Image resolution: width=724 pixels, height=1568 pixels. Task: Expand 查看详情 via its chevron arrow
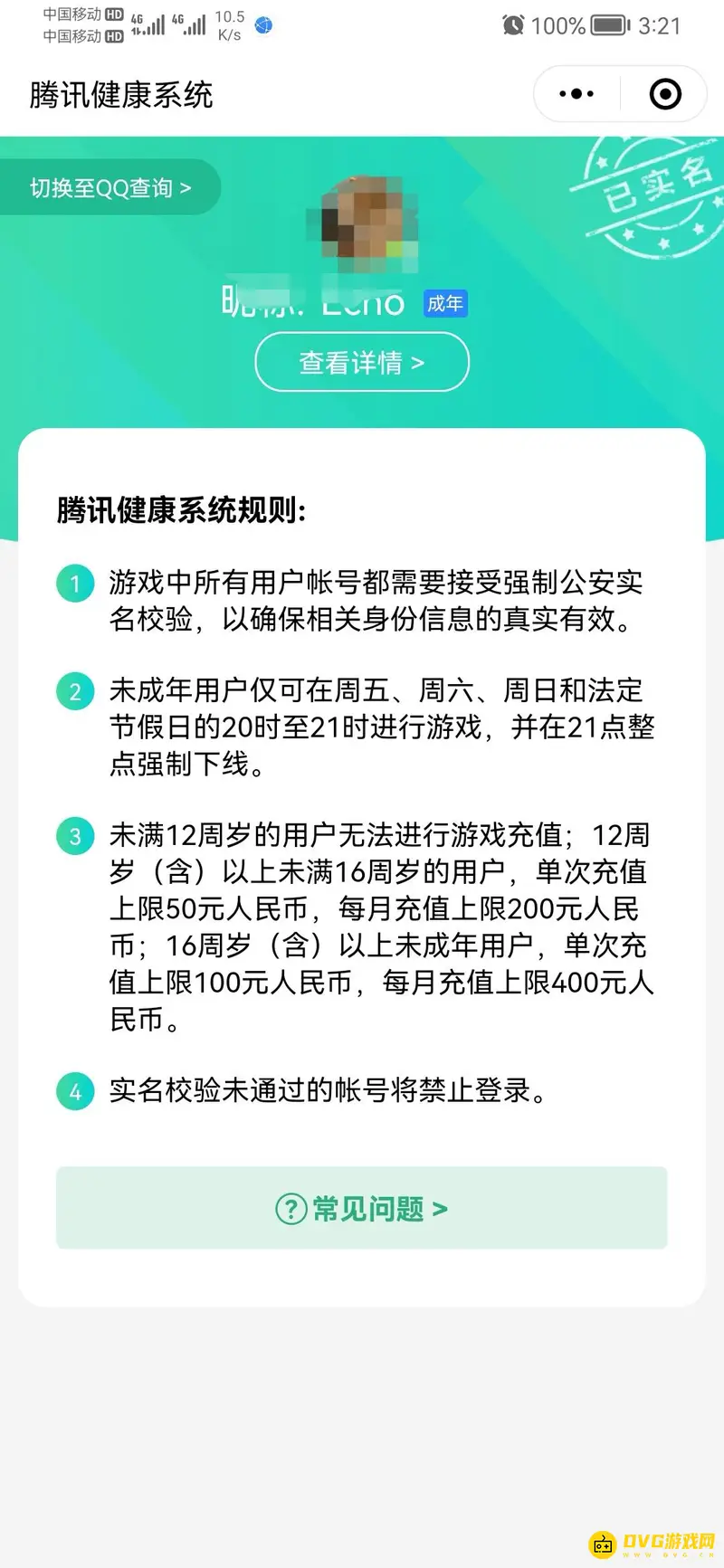[417, 361]
